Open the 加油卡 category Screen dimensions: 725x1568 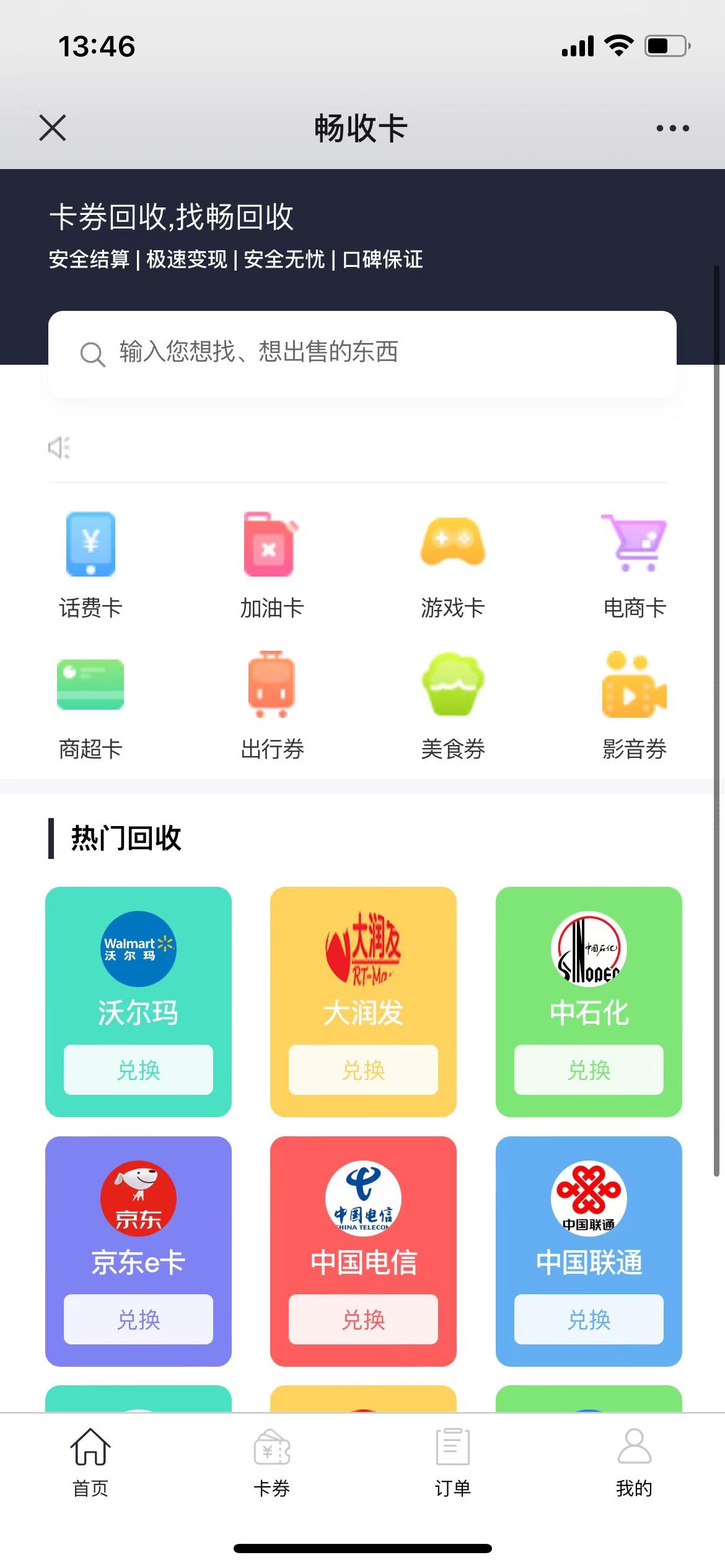[x=271, y=565]
